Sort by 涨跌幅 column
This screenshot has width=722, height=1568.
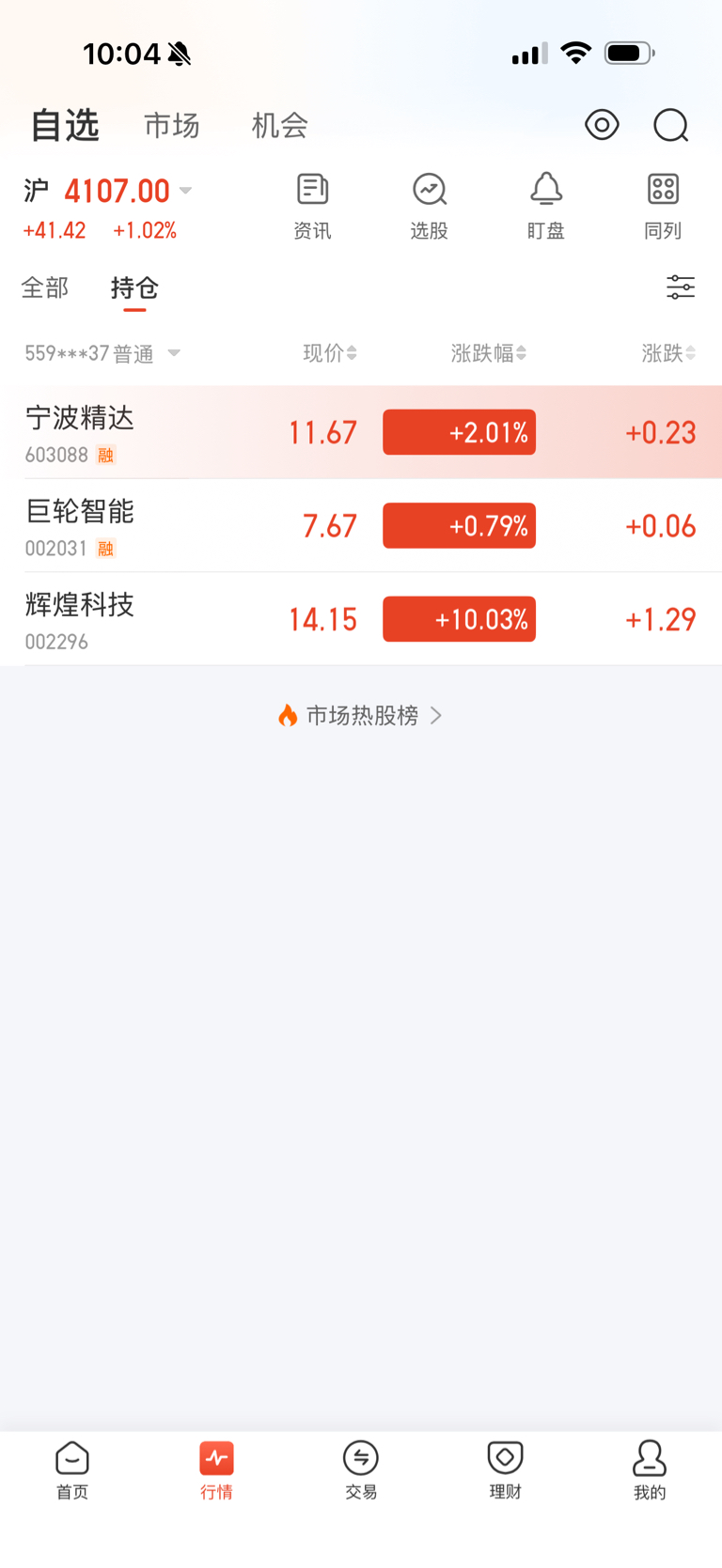coord(489,353)
